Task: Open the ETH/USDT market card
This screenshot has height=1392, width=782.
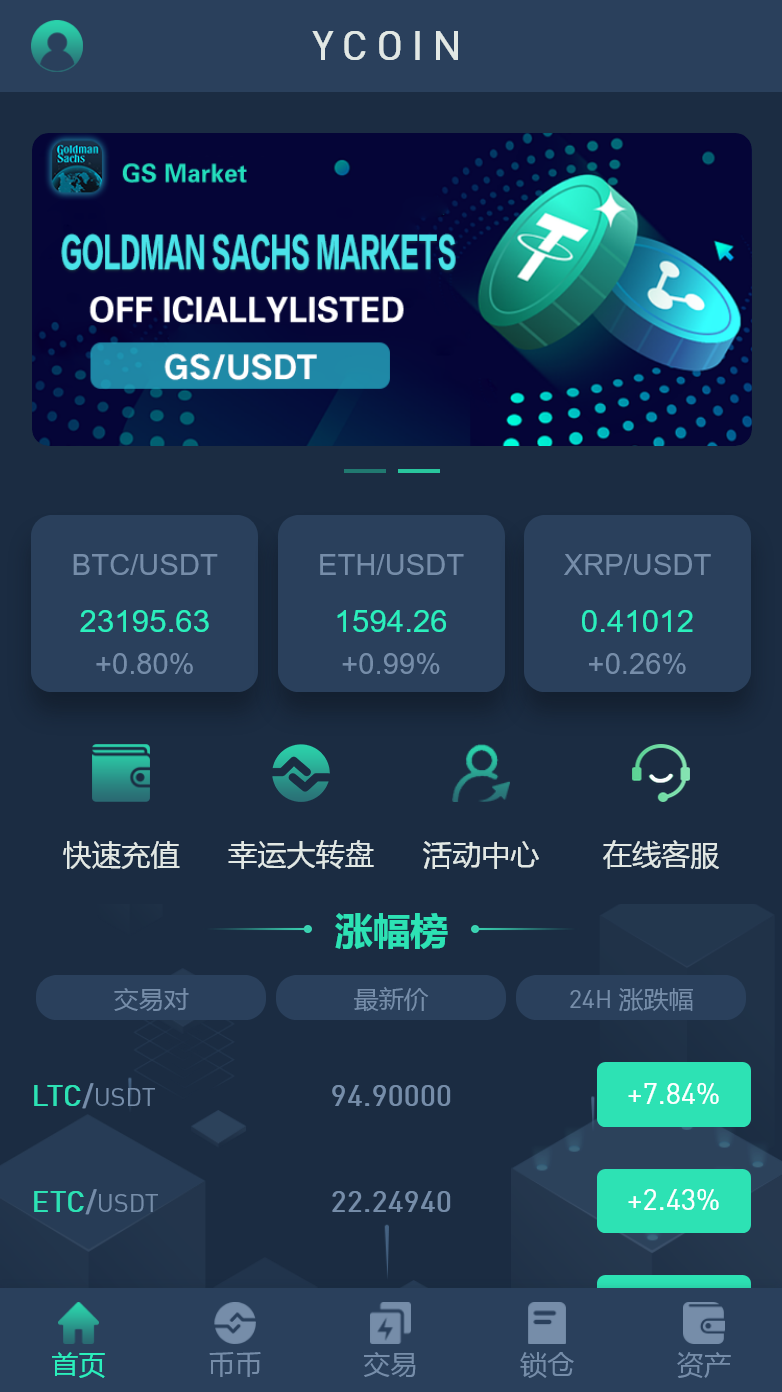Action: tap(391, 604)
